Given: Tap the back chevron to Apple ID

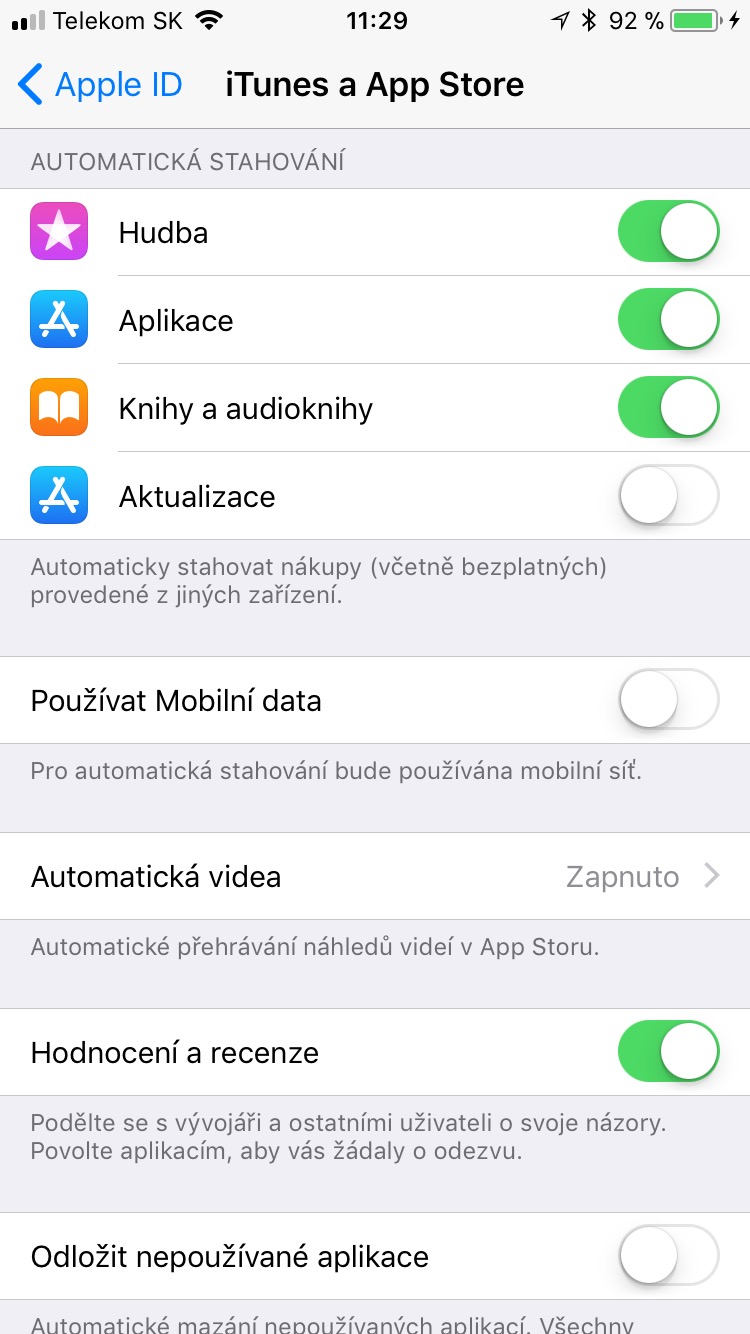Looking at the screenshot, I should 30,85.
